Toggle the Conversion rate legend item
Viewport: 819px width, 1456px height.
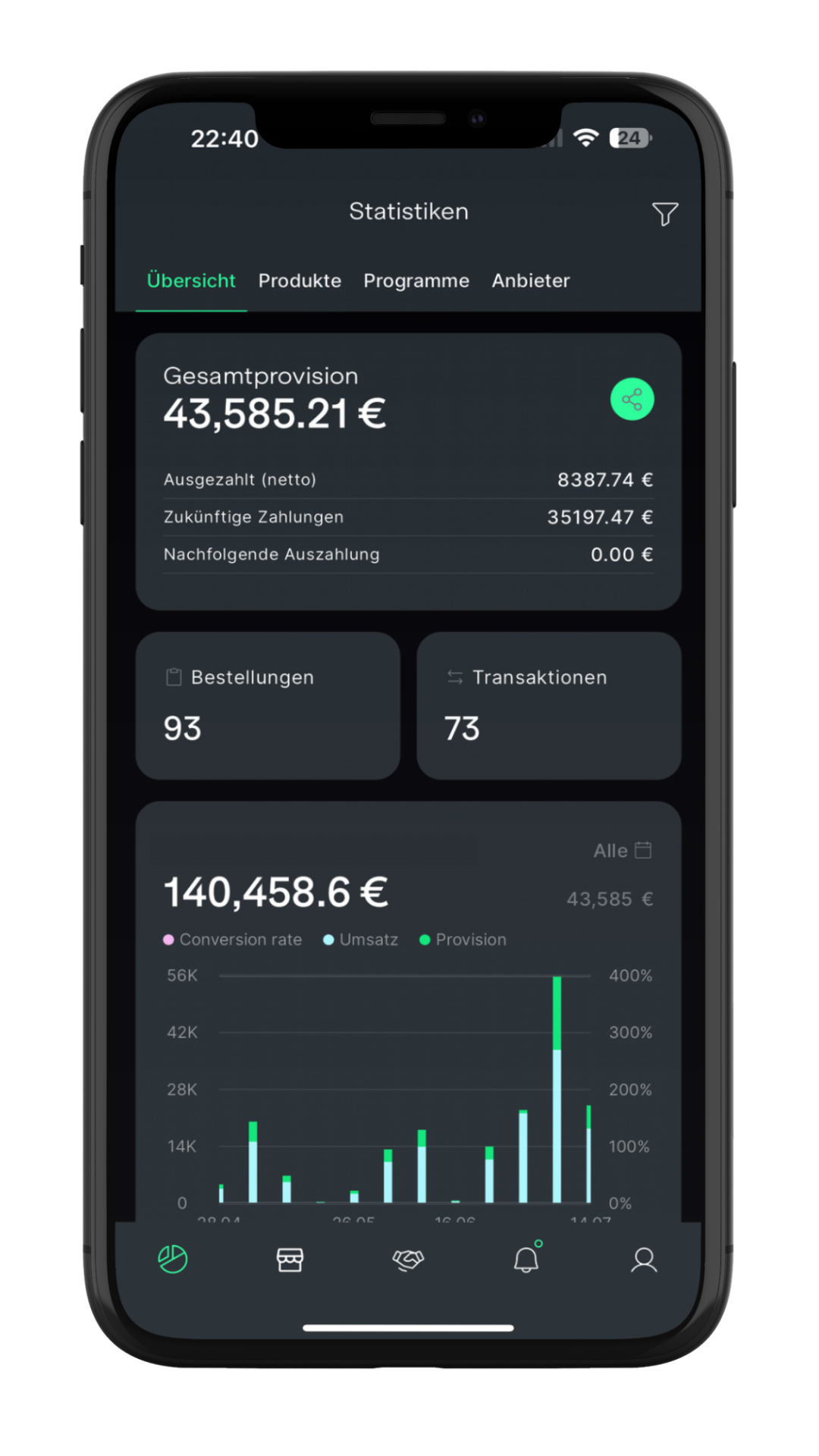tap(233, 940)
